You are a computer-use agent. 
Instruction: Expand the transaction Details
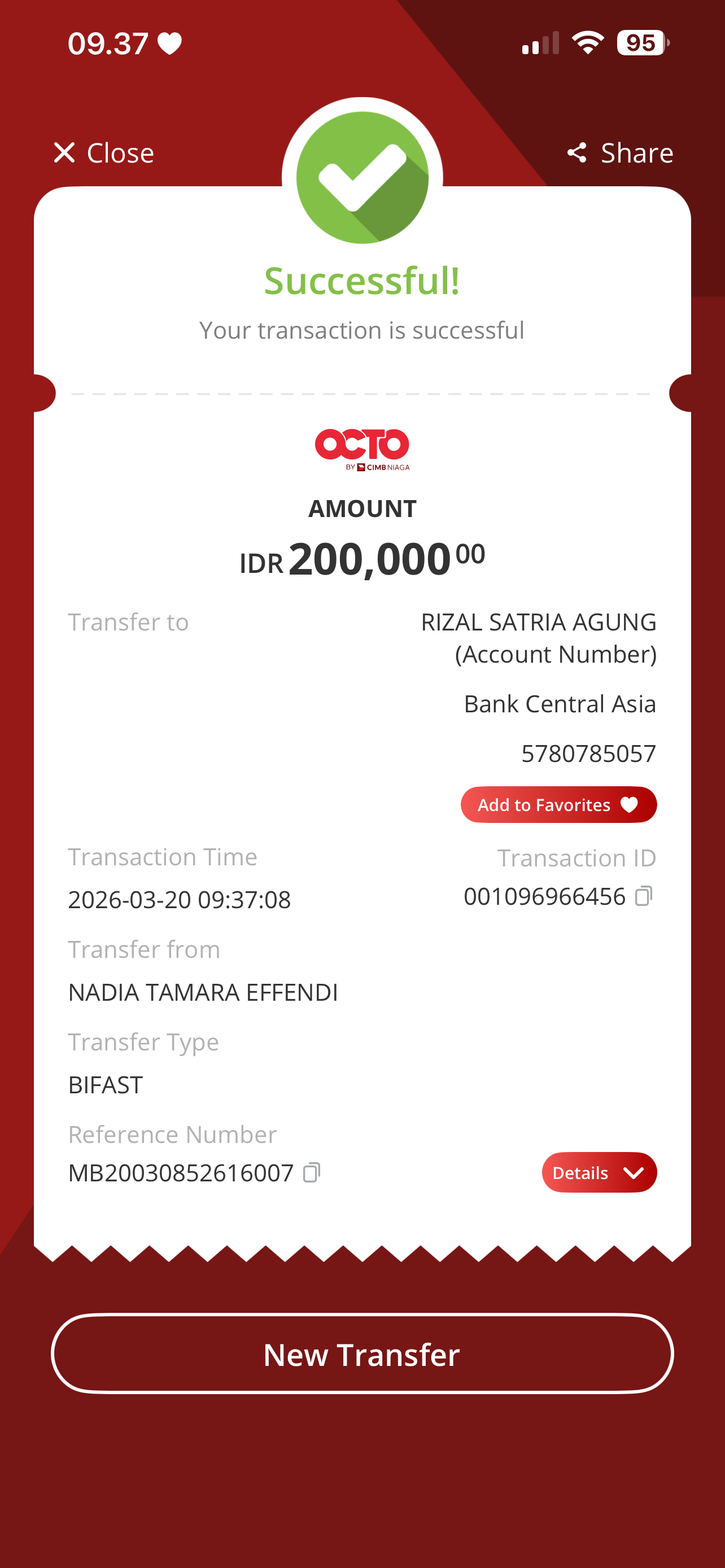599,1172
